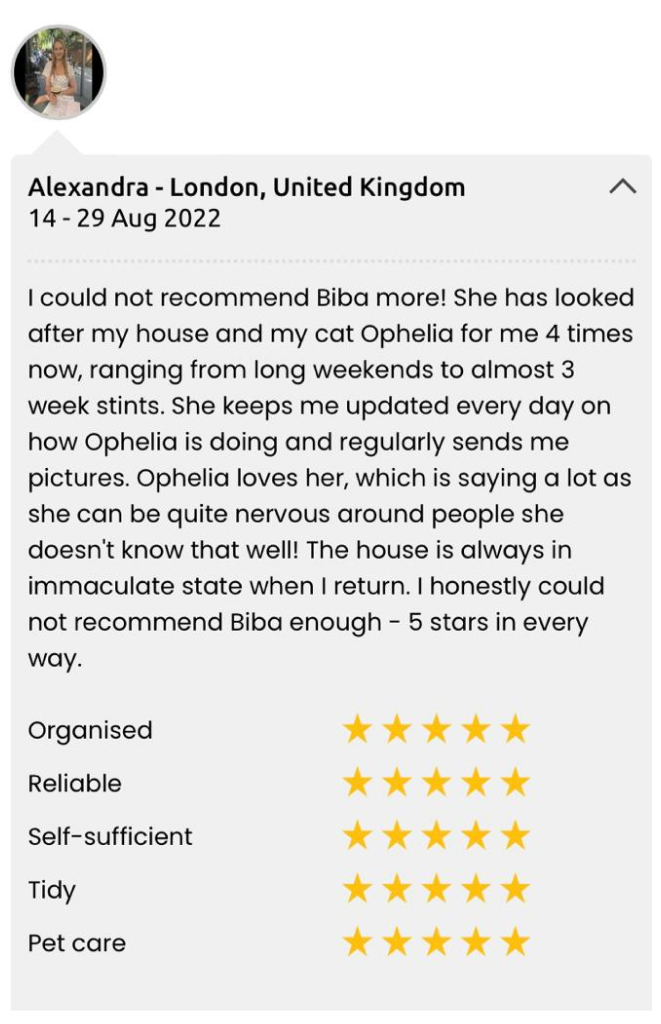Image resolution: width=661 pixels, height=1024 pixels.
Task: Collapse Alexandra's review with the chevron
Action: click(622, 187)
